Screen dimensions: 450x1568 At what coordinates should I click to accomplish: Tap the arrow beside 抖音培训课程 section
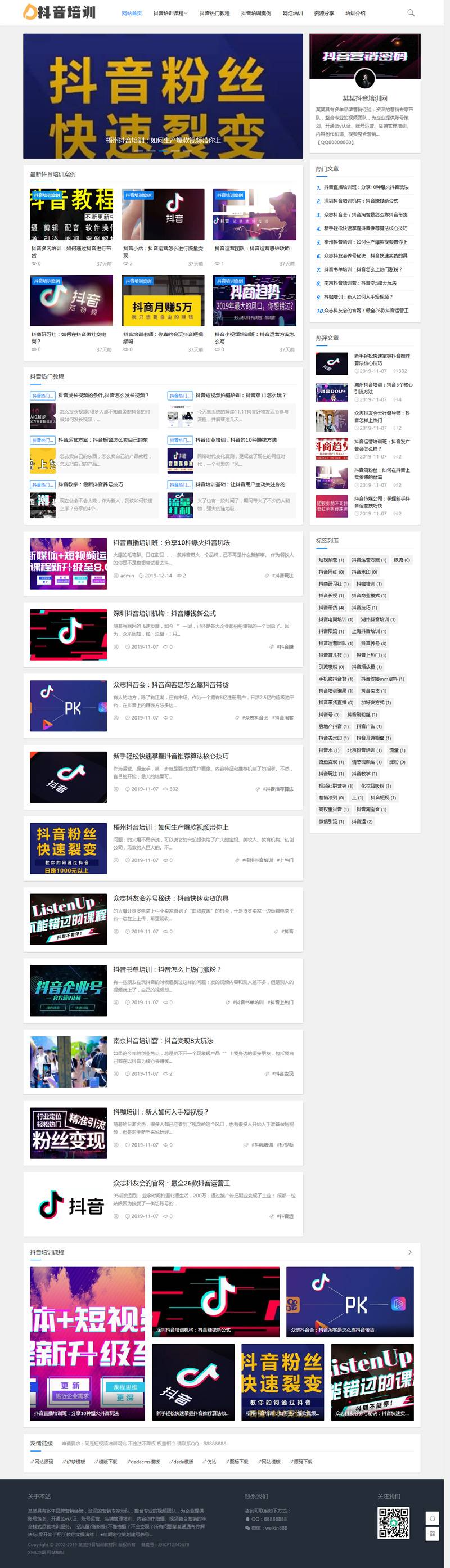(409, 1252)
